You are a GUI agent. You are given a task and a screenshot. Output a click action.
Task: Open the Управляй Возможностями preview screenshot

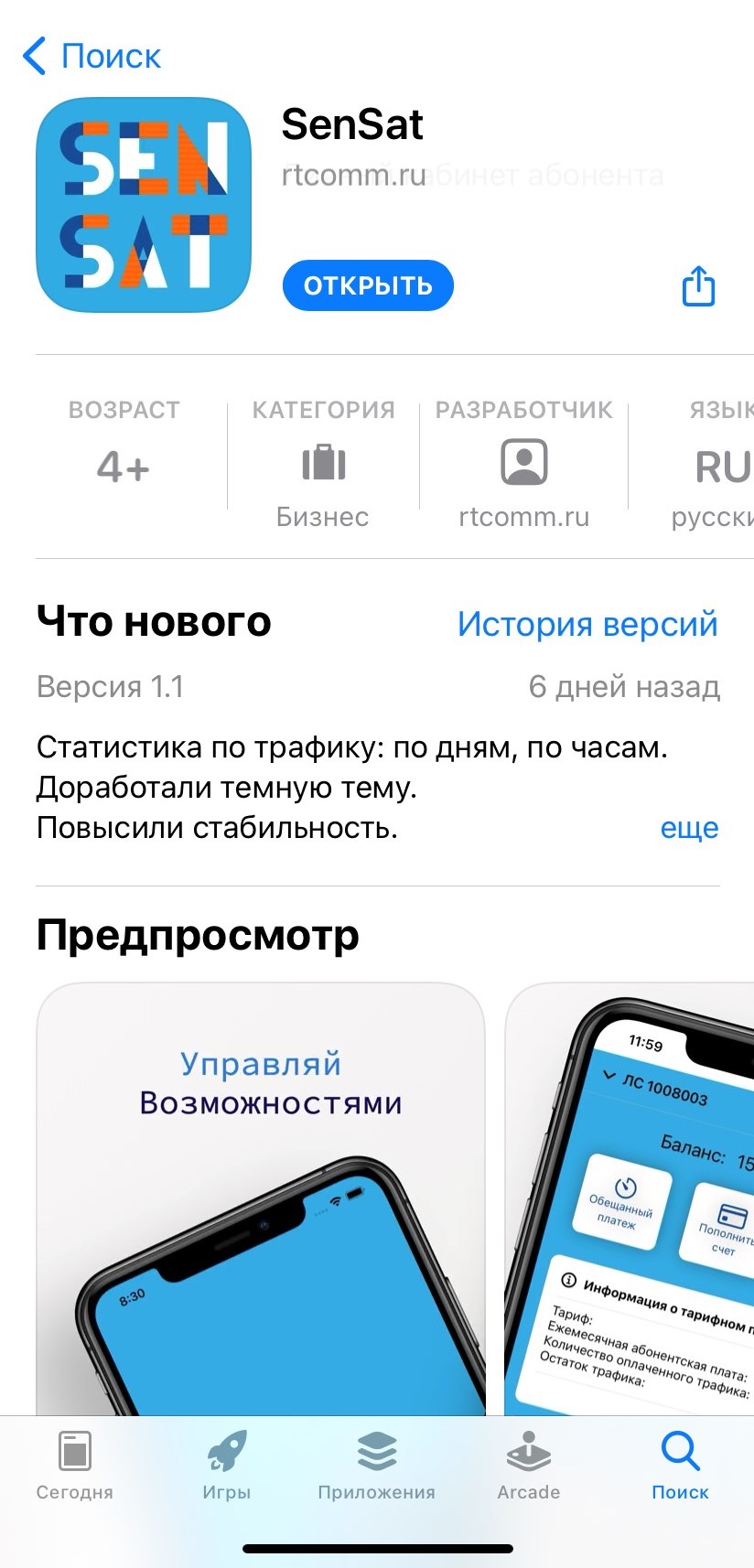pyautogui.click(x=261, y=1199)
